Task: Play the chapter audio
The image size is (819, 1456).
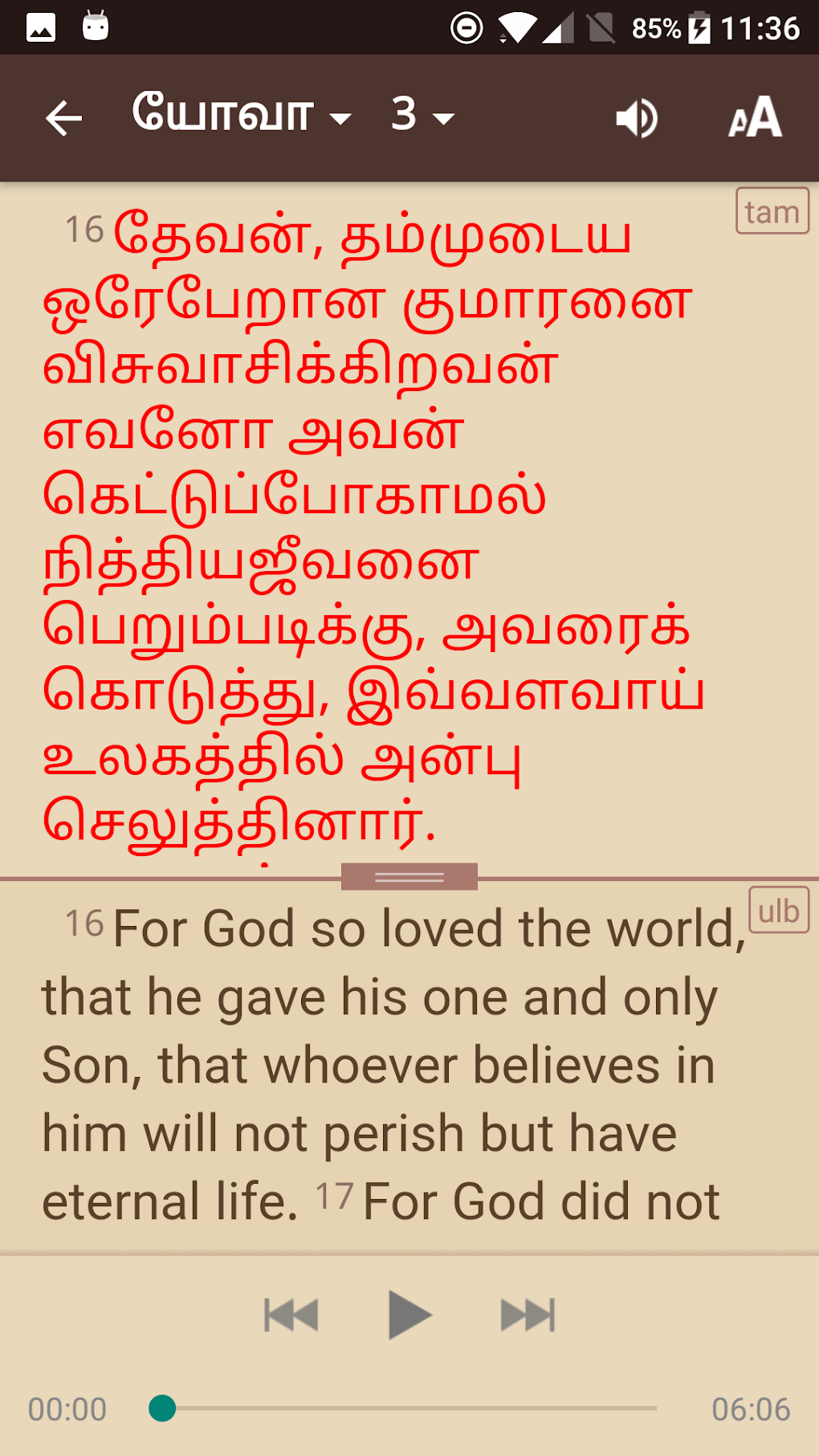Action: point(409,1315)
